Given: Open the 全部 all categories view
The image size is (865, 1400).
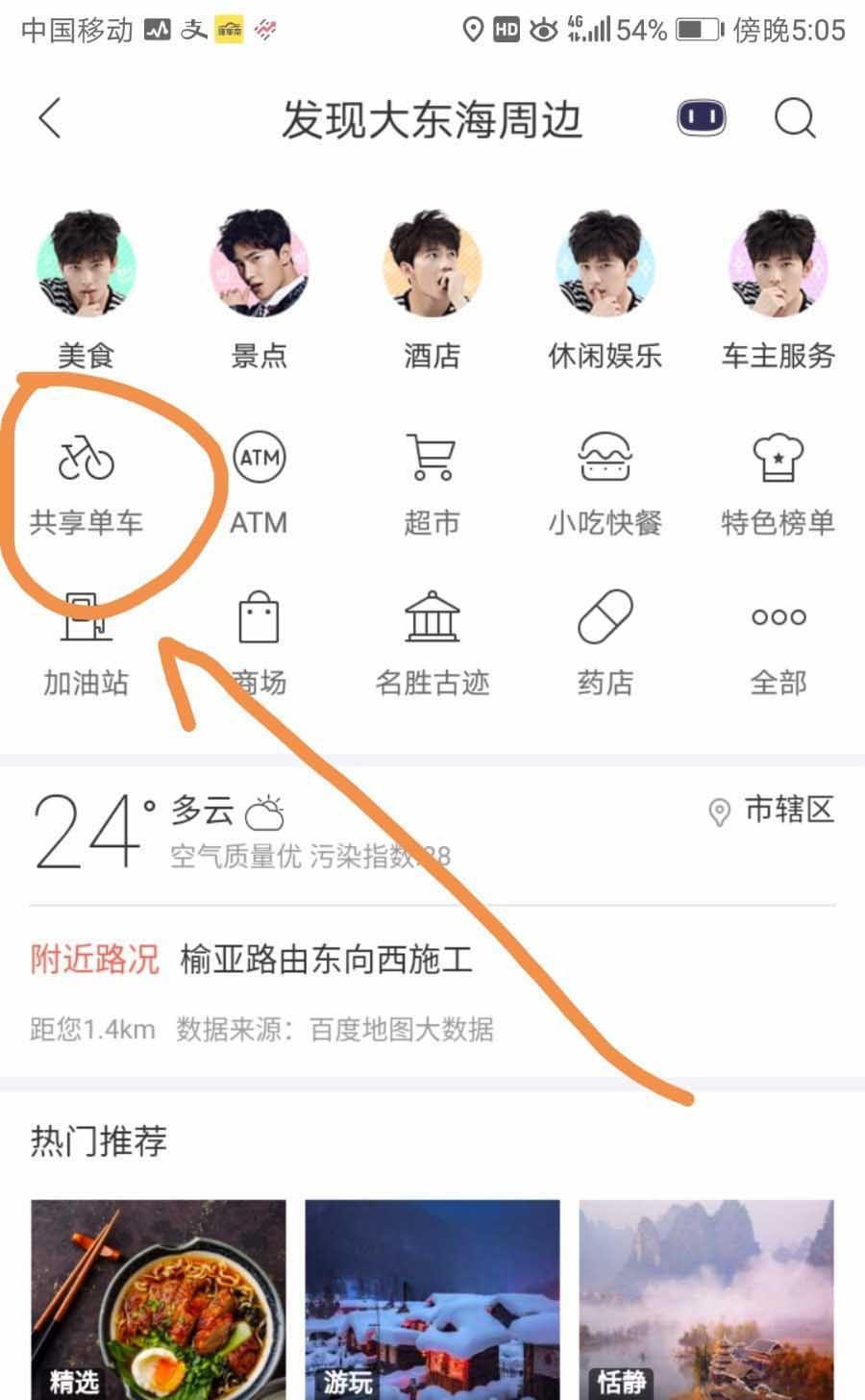Looking at the screenshot, I should click(x=777, y=642).
